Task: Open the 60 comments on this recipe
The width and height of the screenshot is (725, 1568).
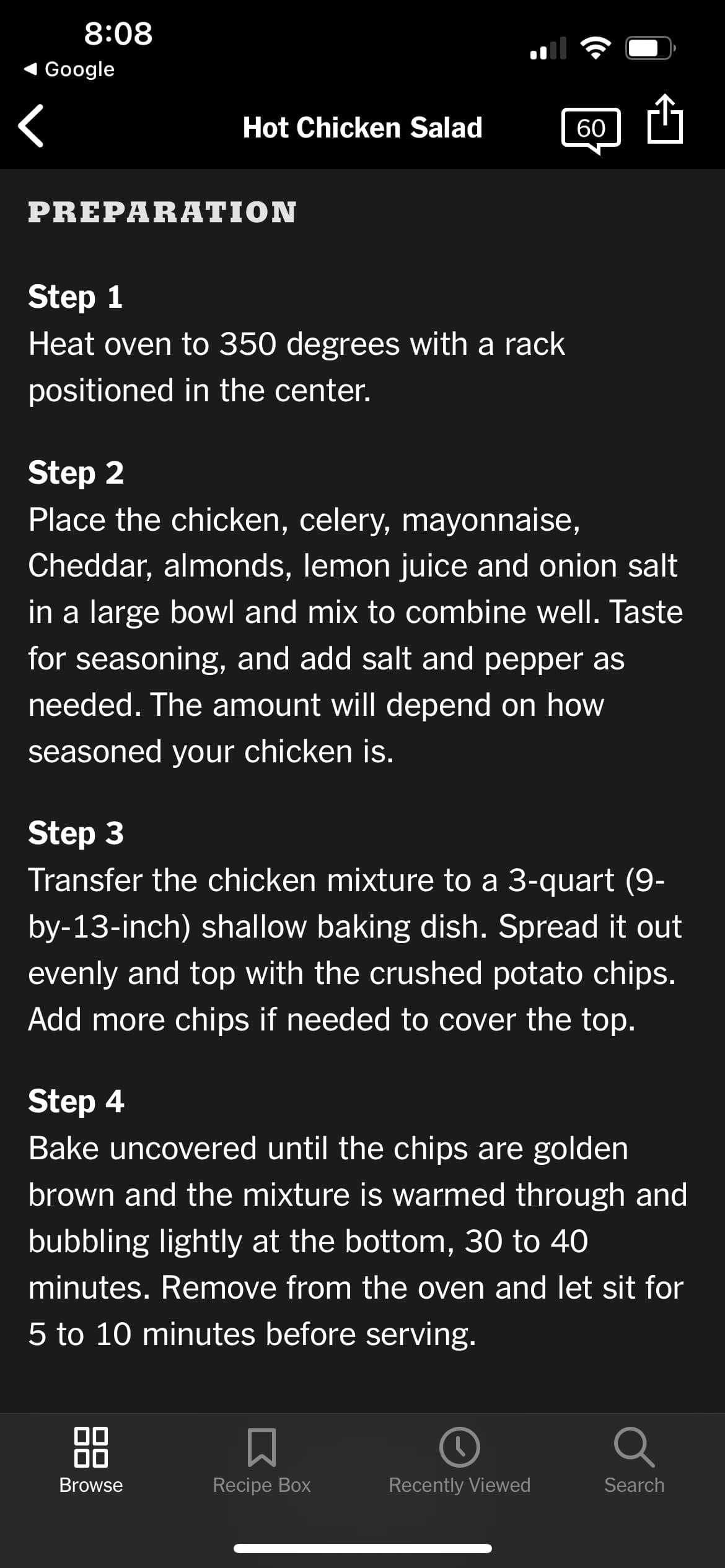Action: 591,129
